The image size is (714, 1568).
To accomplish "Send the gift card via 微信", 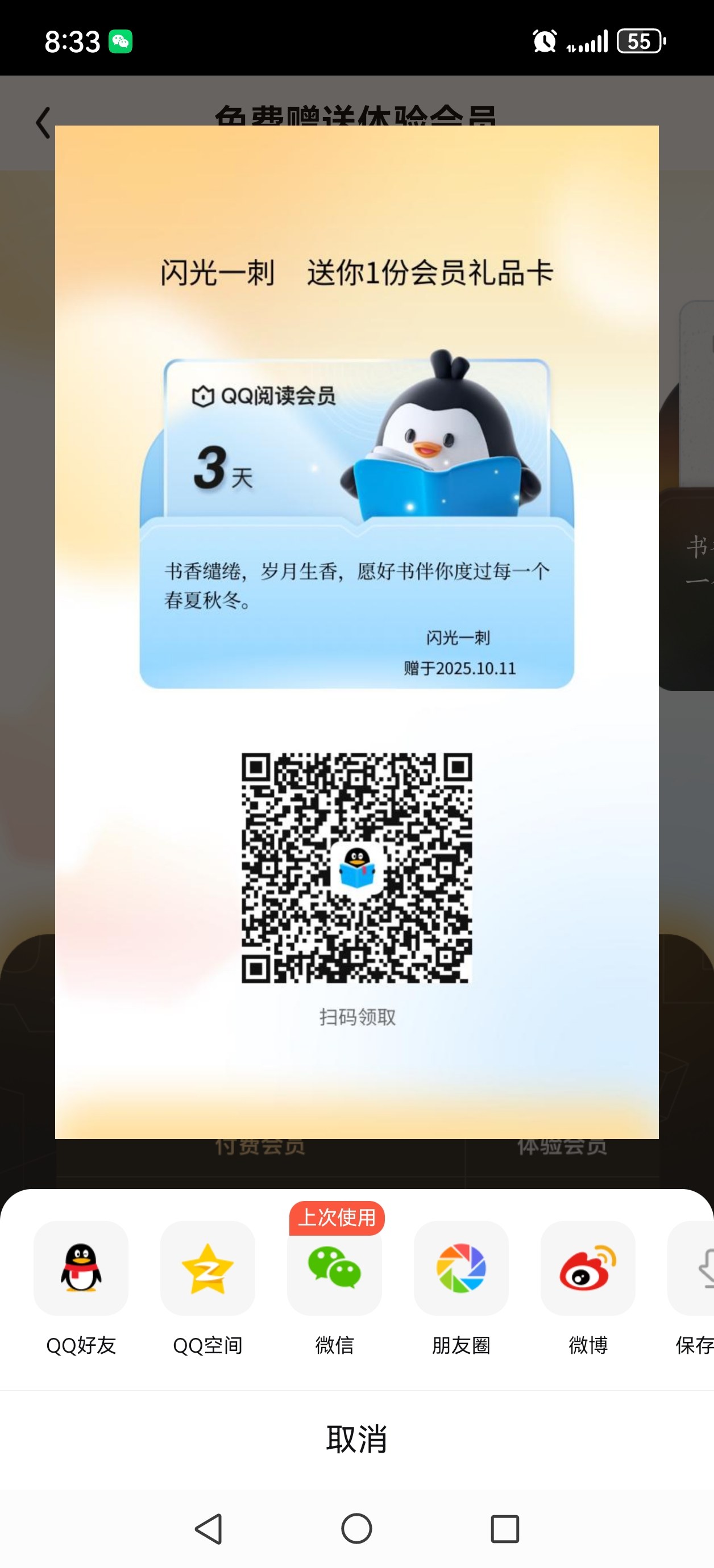I will tap(334, 1268).
